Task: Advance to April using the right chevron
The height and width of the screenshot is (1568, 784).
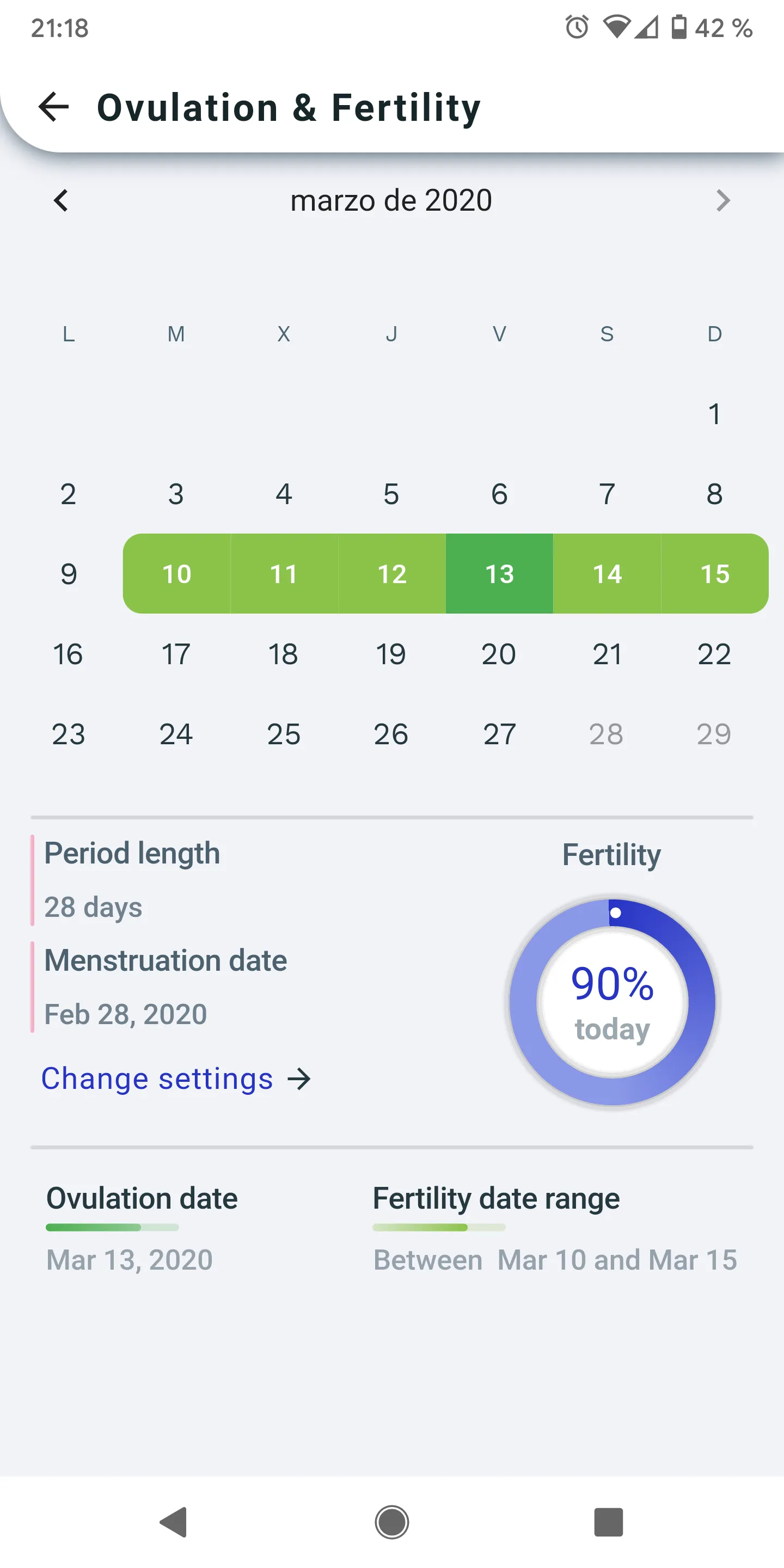Action: pos(723,200)
